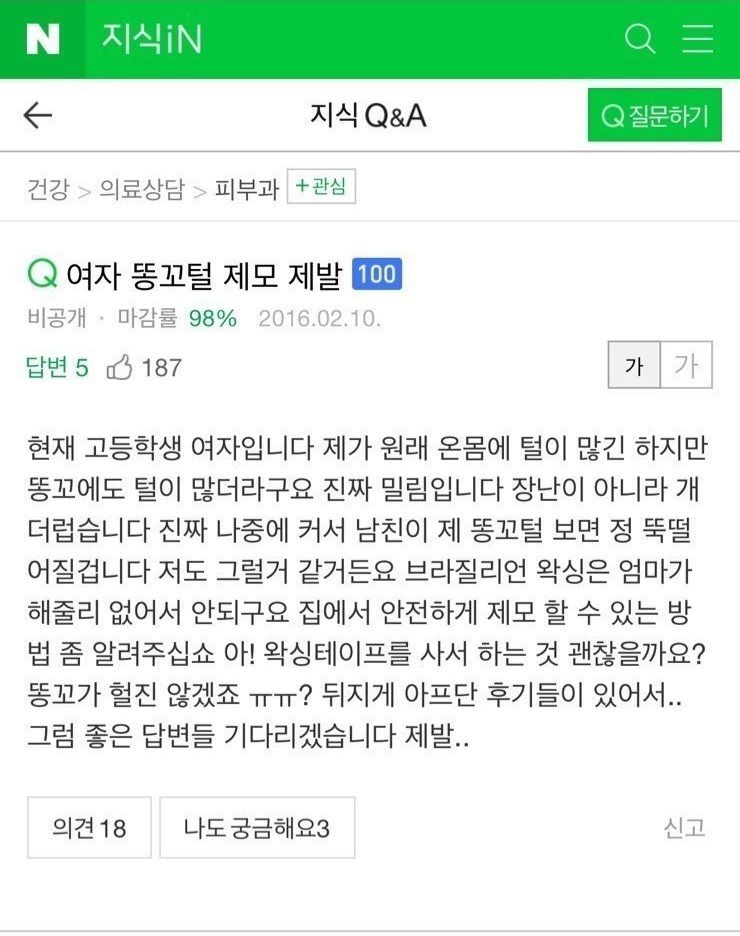
Task: Report the post via 신고
Action: coord(684,828)
